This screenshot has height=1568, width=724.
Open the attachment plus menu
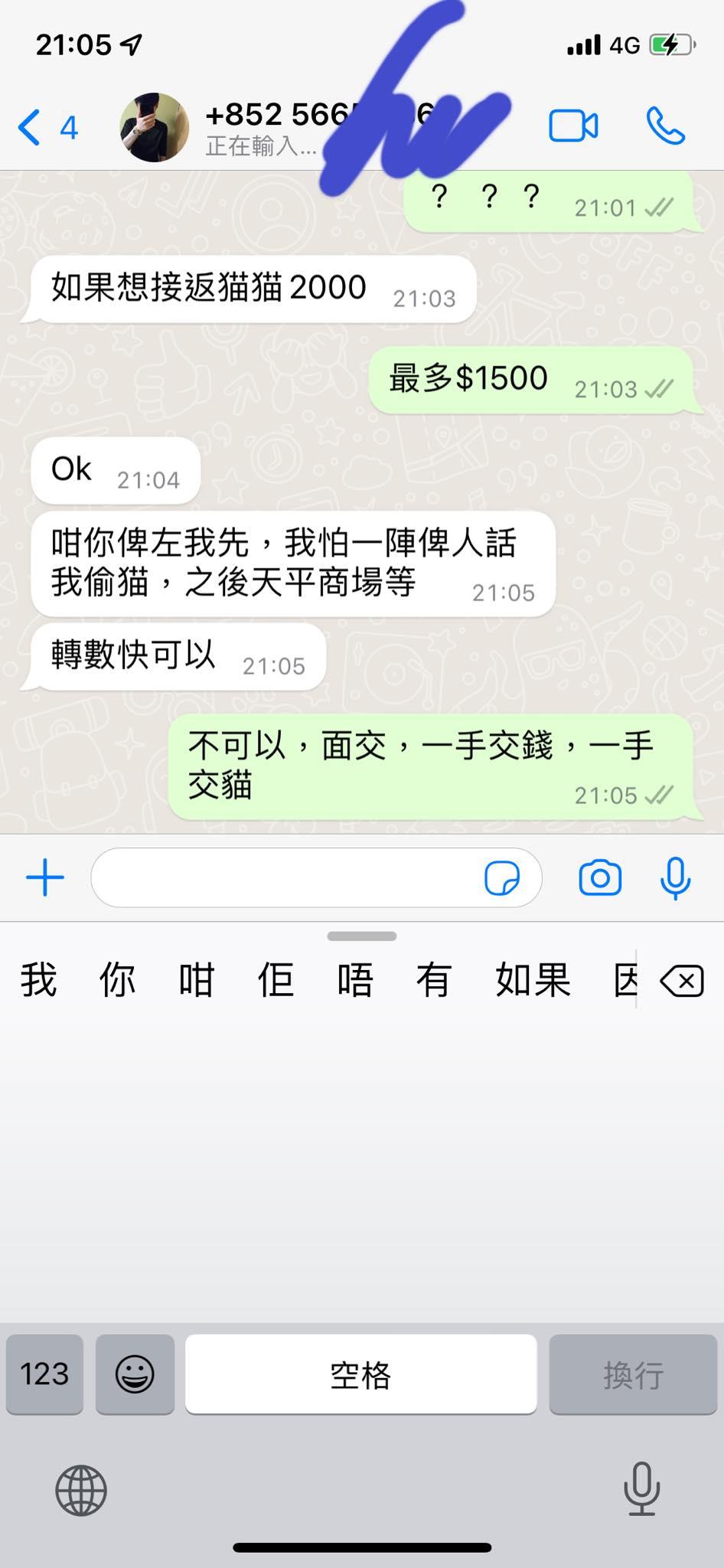[x=45, y=877]
